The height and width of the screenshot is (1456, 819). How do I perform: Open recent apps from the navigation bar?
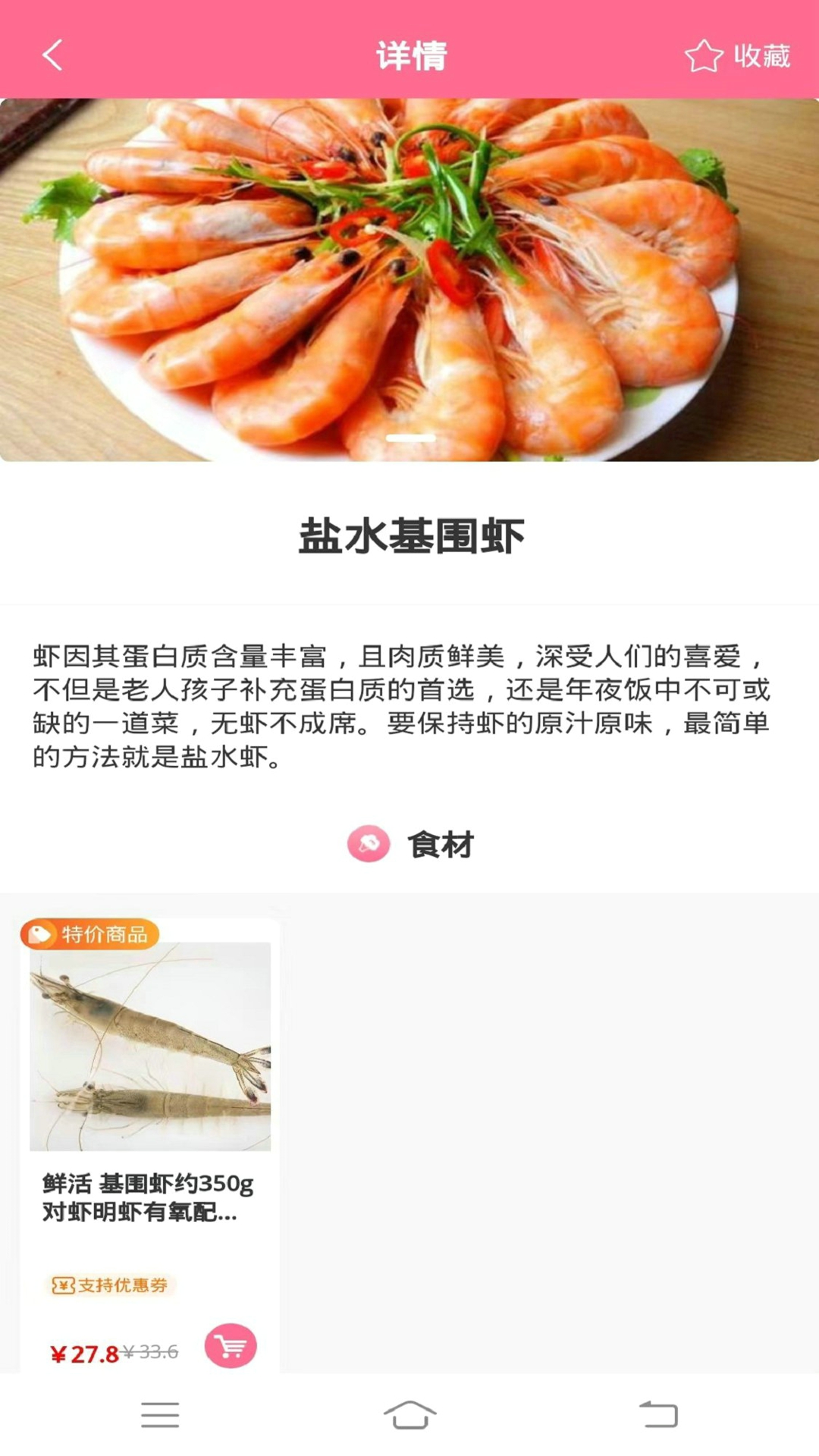point(160,1414)
